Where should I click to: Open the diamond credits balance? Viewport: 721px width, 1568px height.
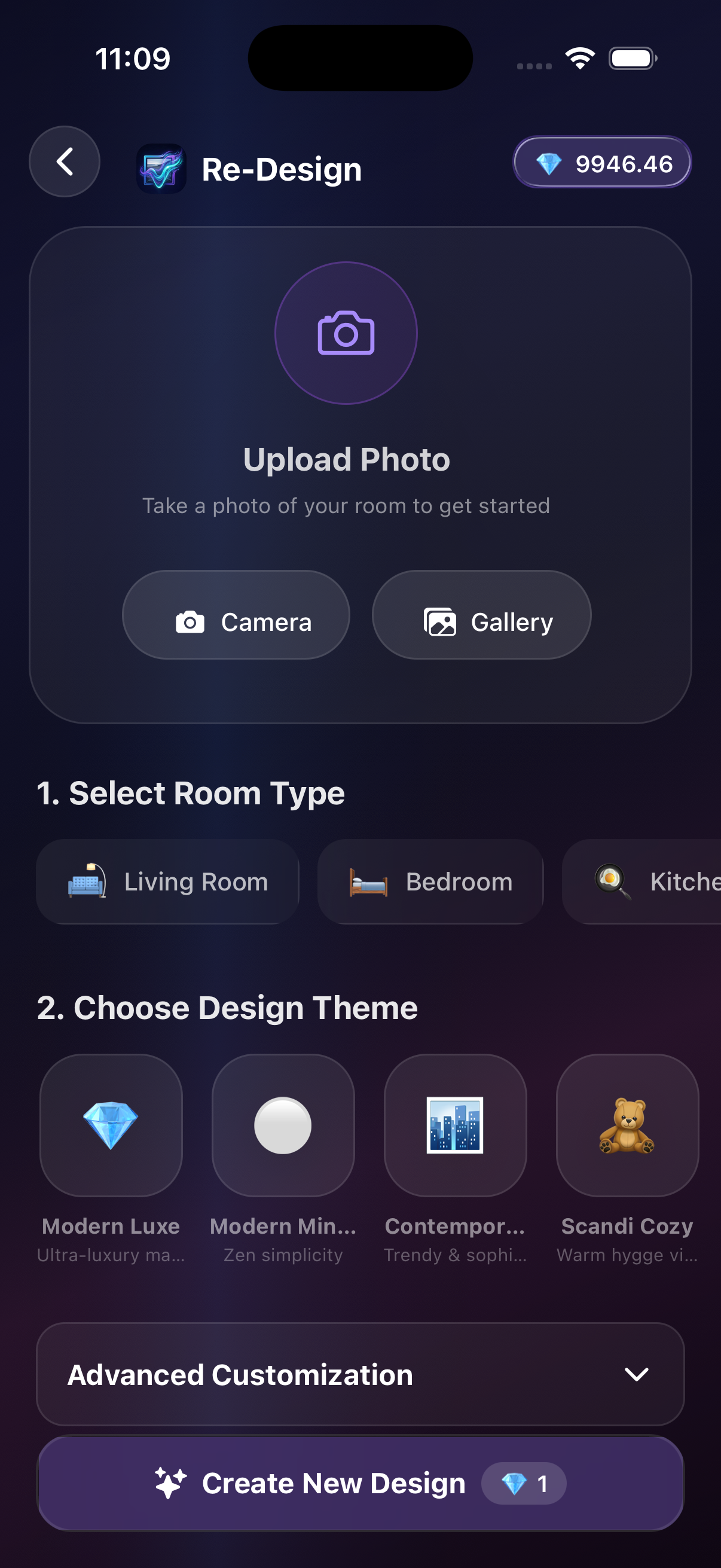(x=602, y=163)
